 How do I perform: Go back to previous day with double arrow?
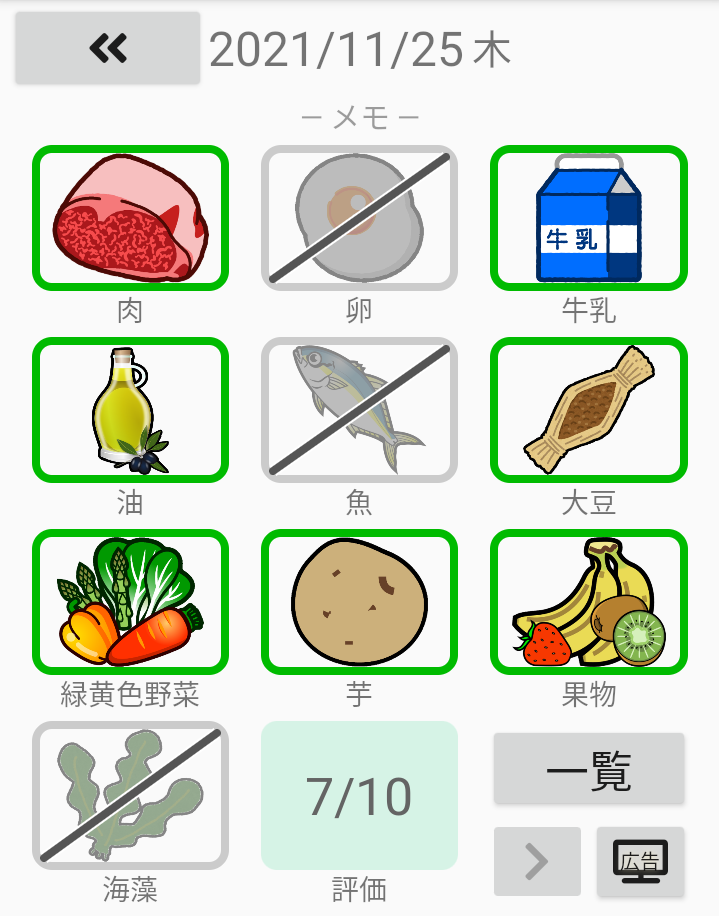click(x=107, y=48)
